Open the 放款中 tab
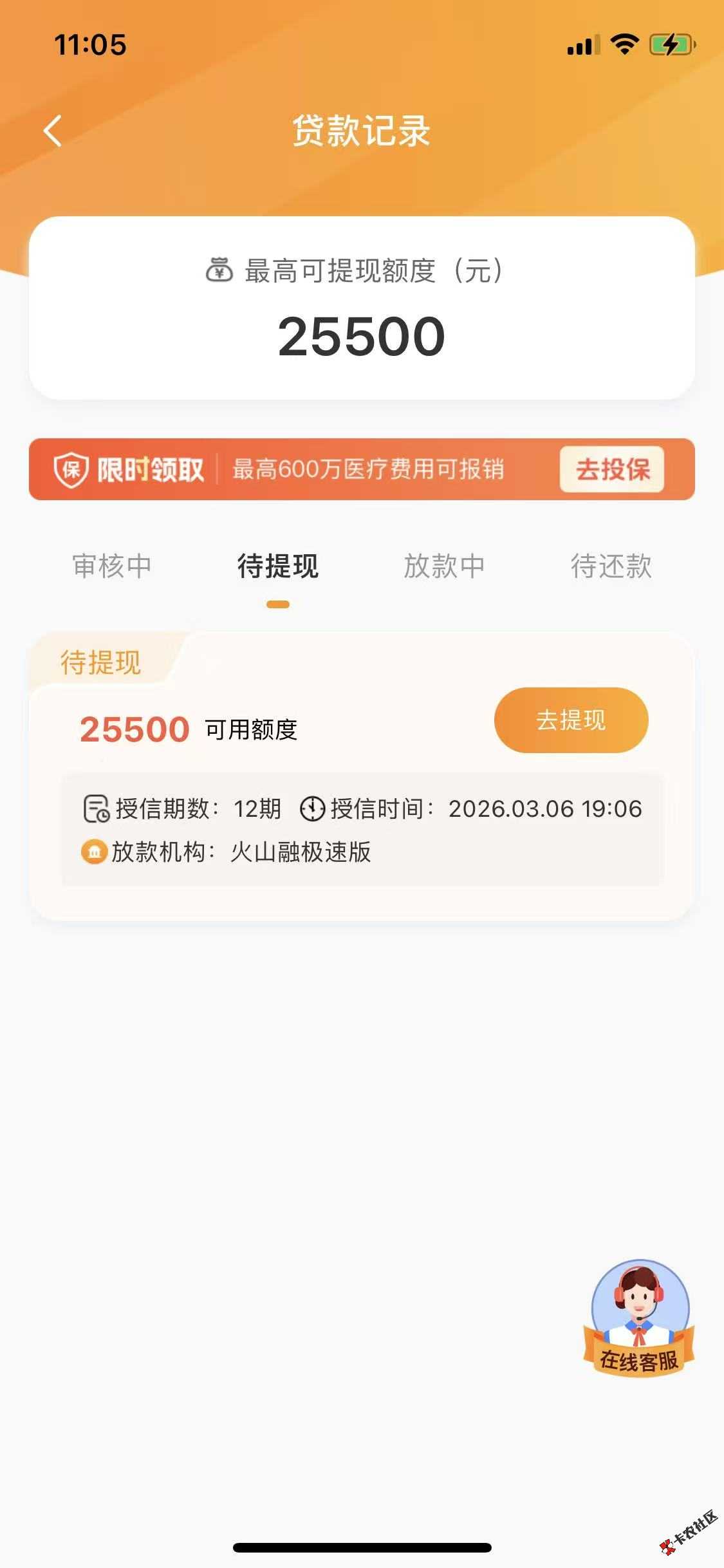Screen dimensions: 724x1568 tap(444, 566)
